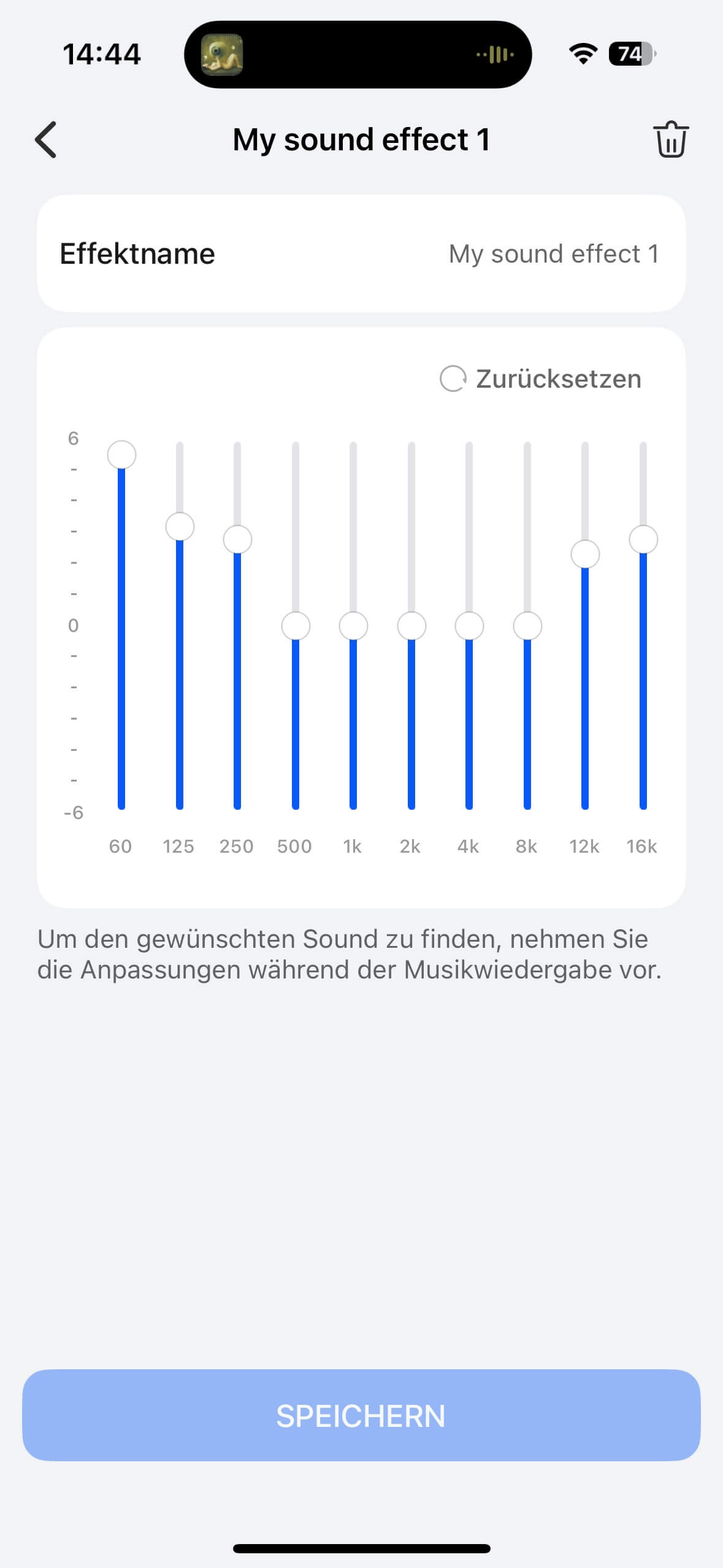Tap the 60 Hz slider handle

pyautogui.click(x=121, y=455)
